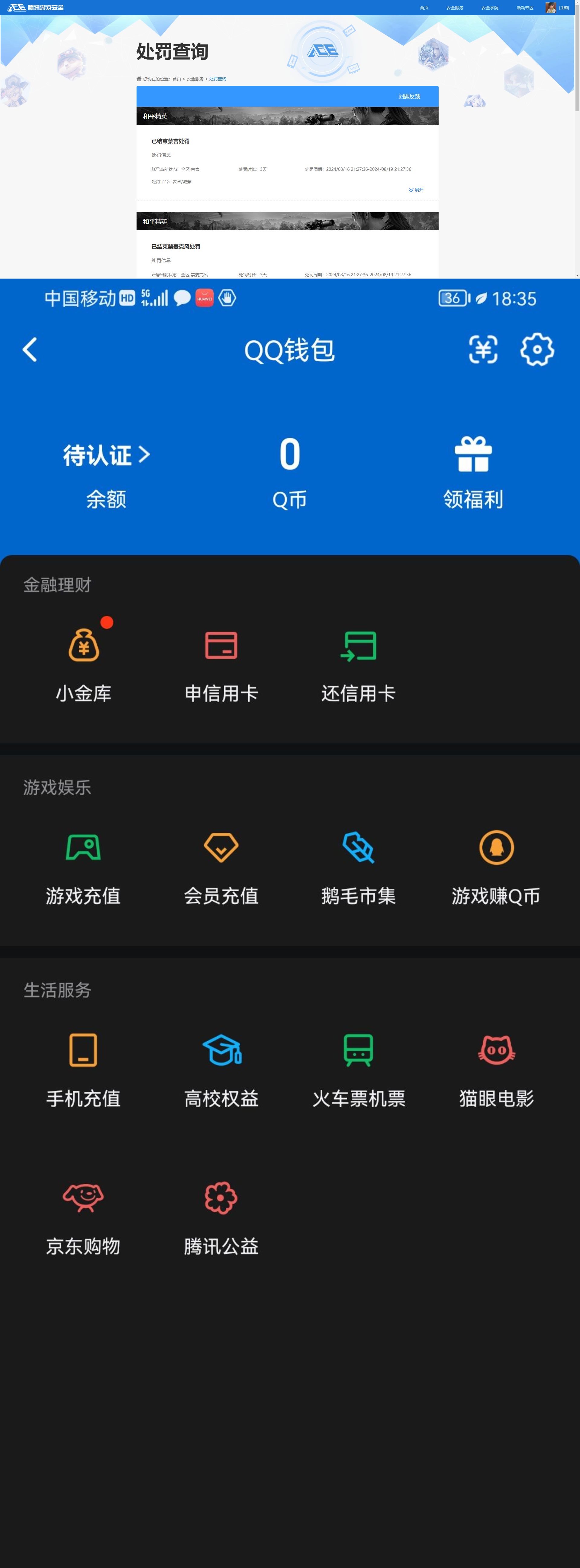Go to 首页 in the navigation bar
The image size is (580, 1568).
click(424, 7)
